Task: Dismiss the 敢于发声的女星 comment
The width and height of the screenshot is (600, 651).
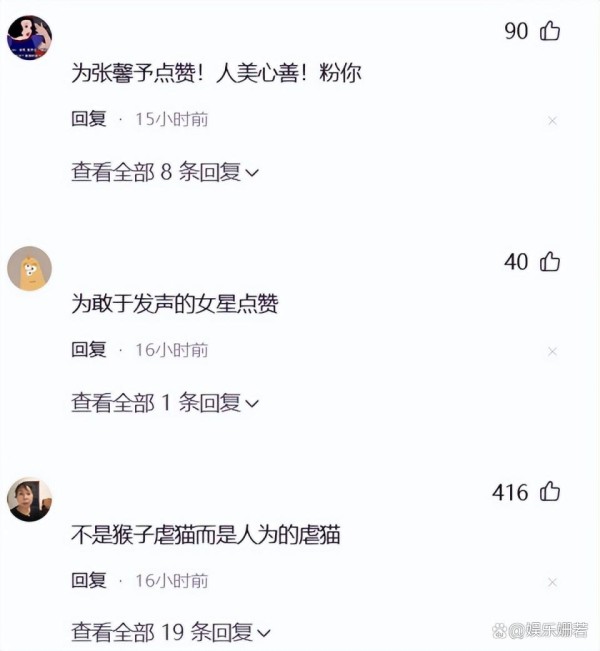Action: (552, 351)
